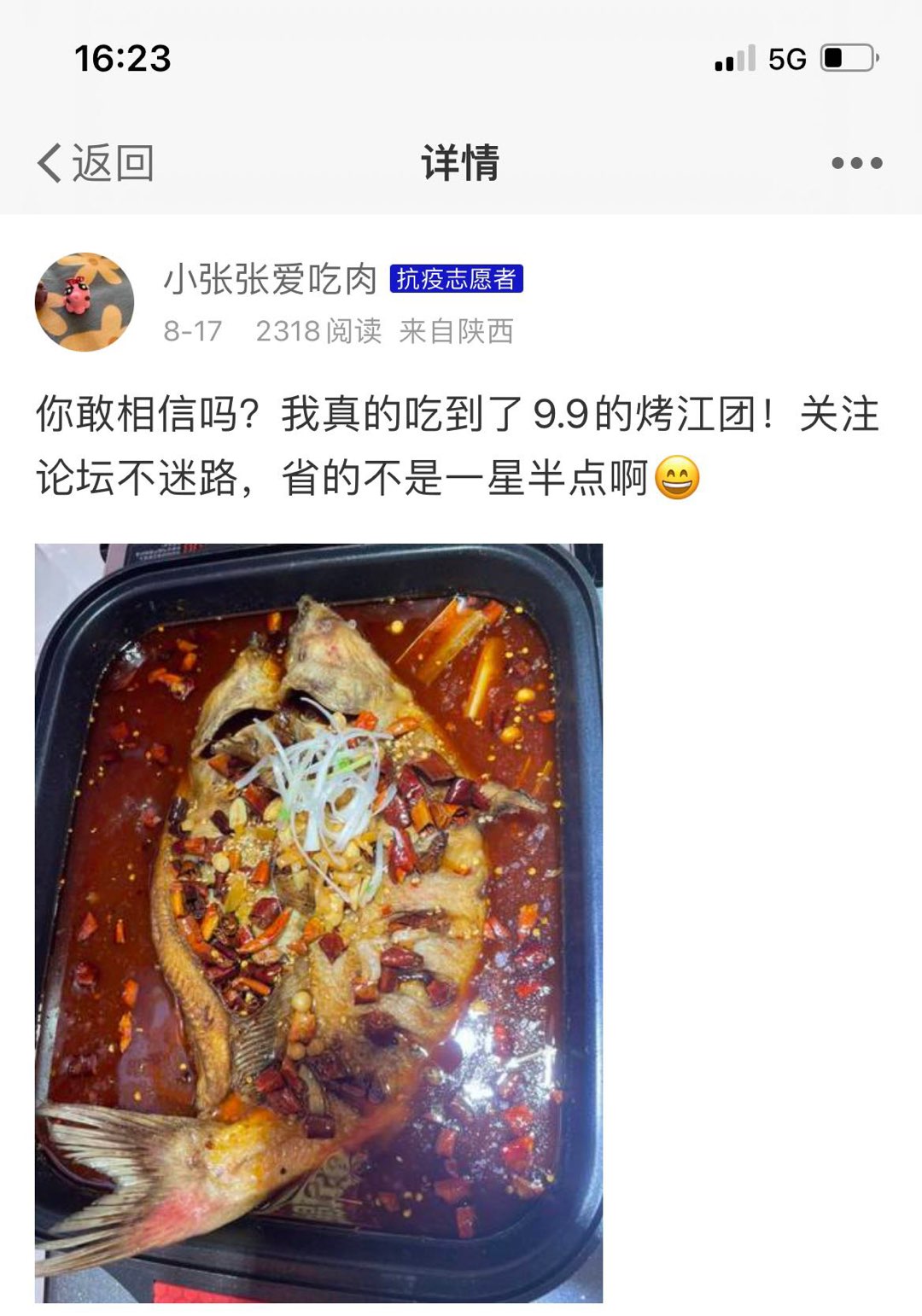Go back with the 返回 button

pos(96,162)
